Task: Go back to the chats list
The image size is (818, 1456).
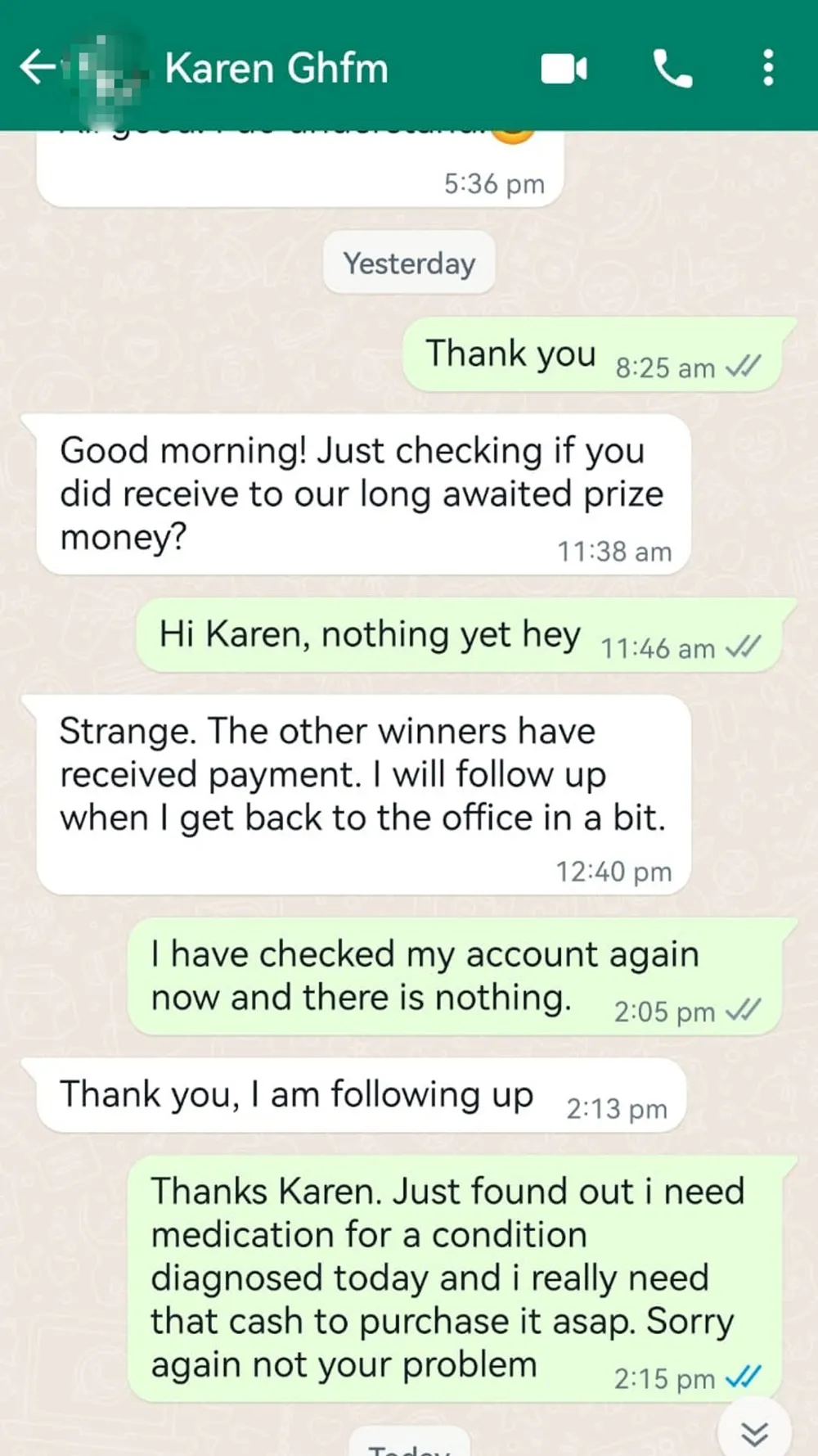Action: pos(37,67)
